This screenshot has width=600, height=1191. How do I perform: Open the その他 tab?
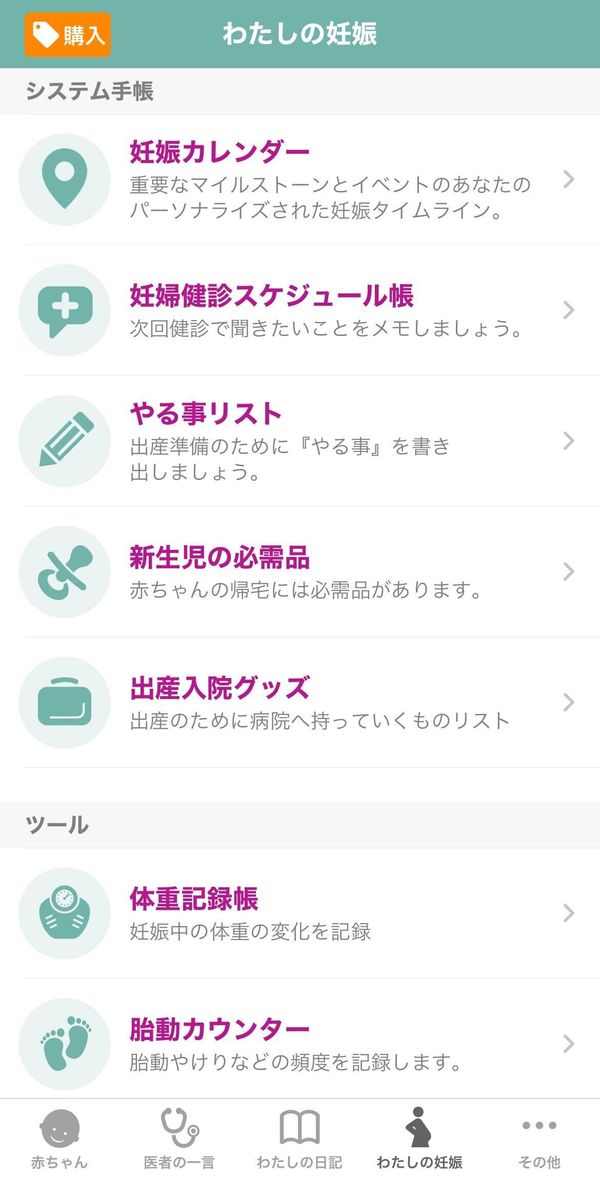pyautogui.click(x=539, y=1139)
